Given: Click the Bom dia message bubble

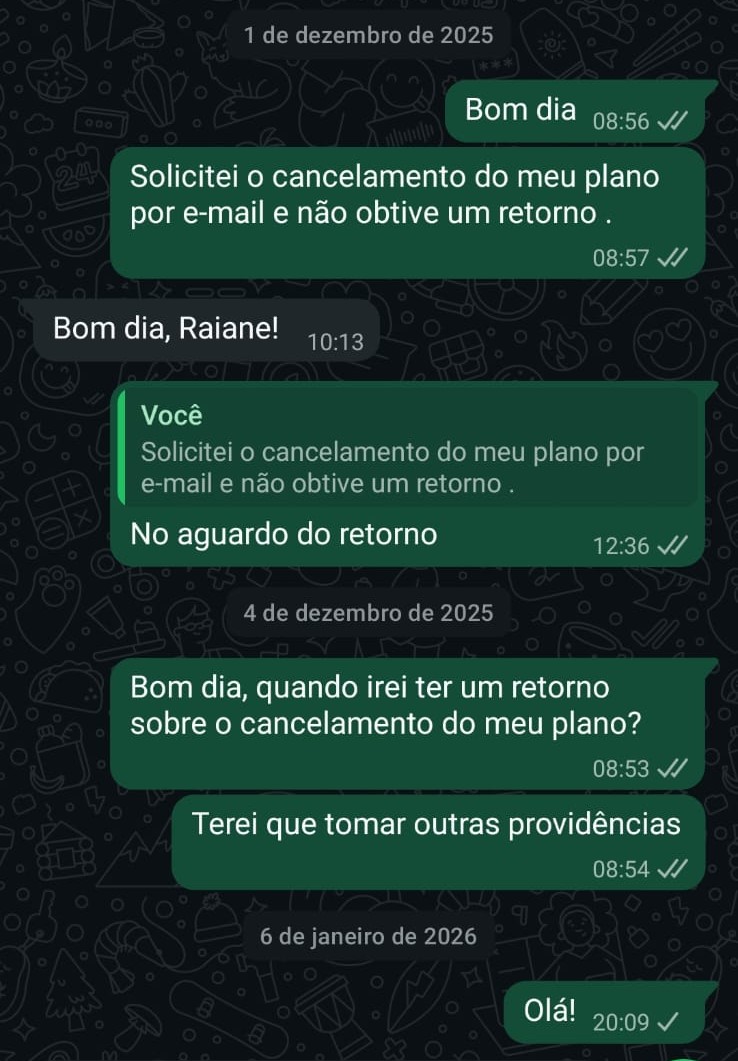Looking at the screenshot, I should point(518,110).
